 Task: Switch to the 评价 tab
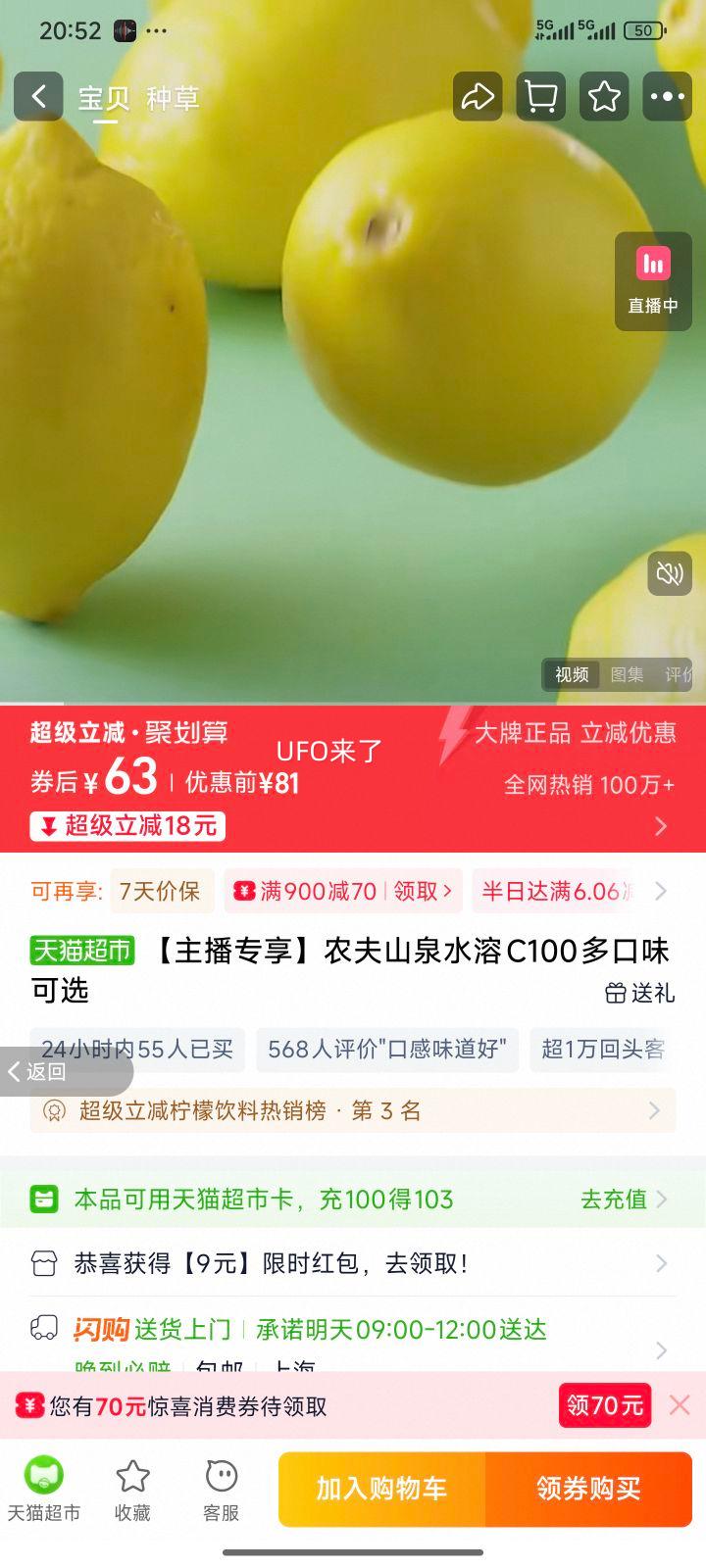point(679,675)
